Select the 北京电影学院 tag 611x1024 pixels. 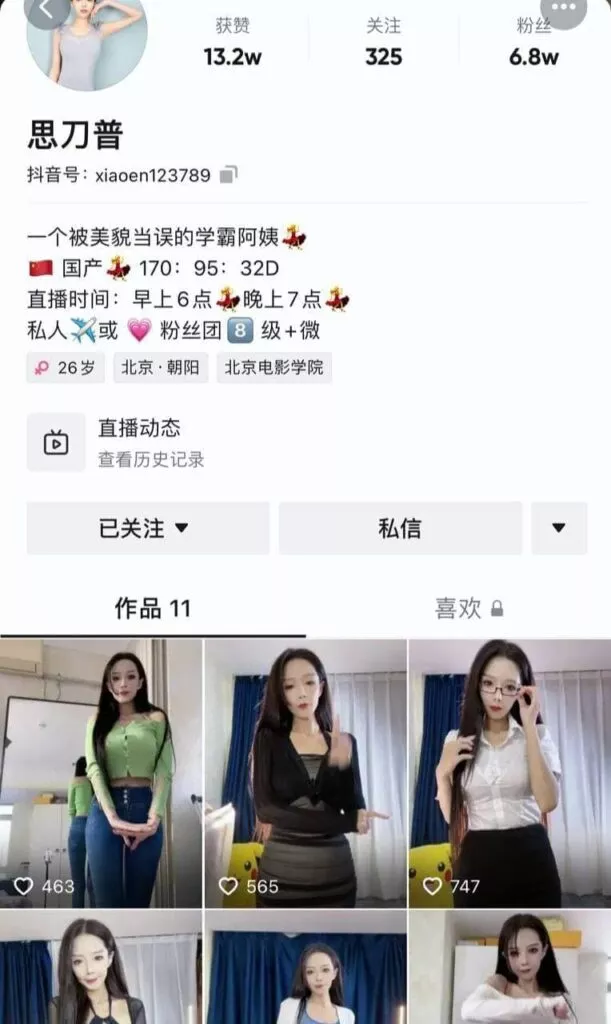[x=274, y=367]
